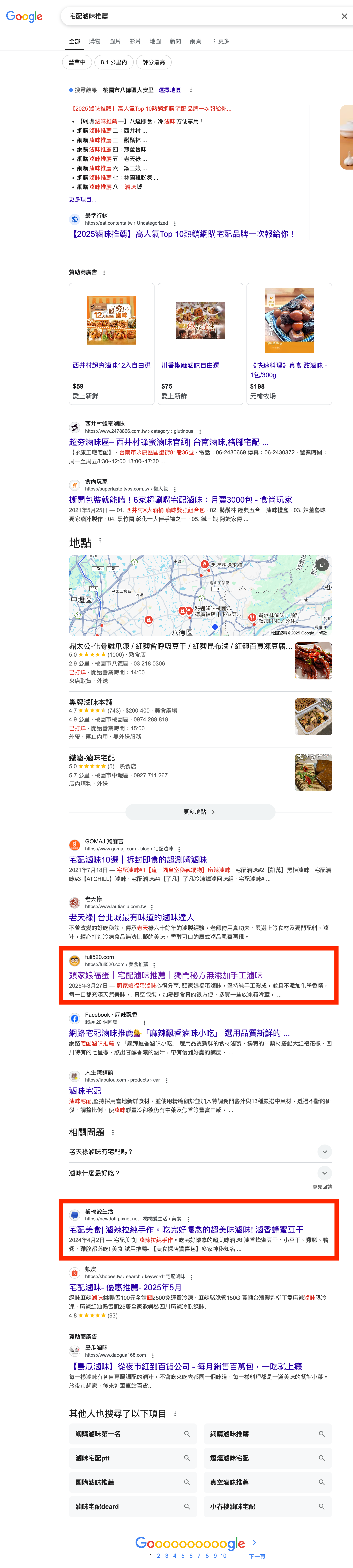Clear the search query with X
The height and width of the screenshot is (1568, 353).
pos(344,16)
